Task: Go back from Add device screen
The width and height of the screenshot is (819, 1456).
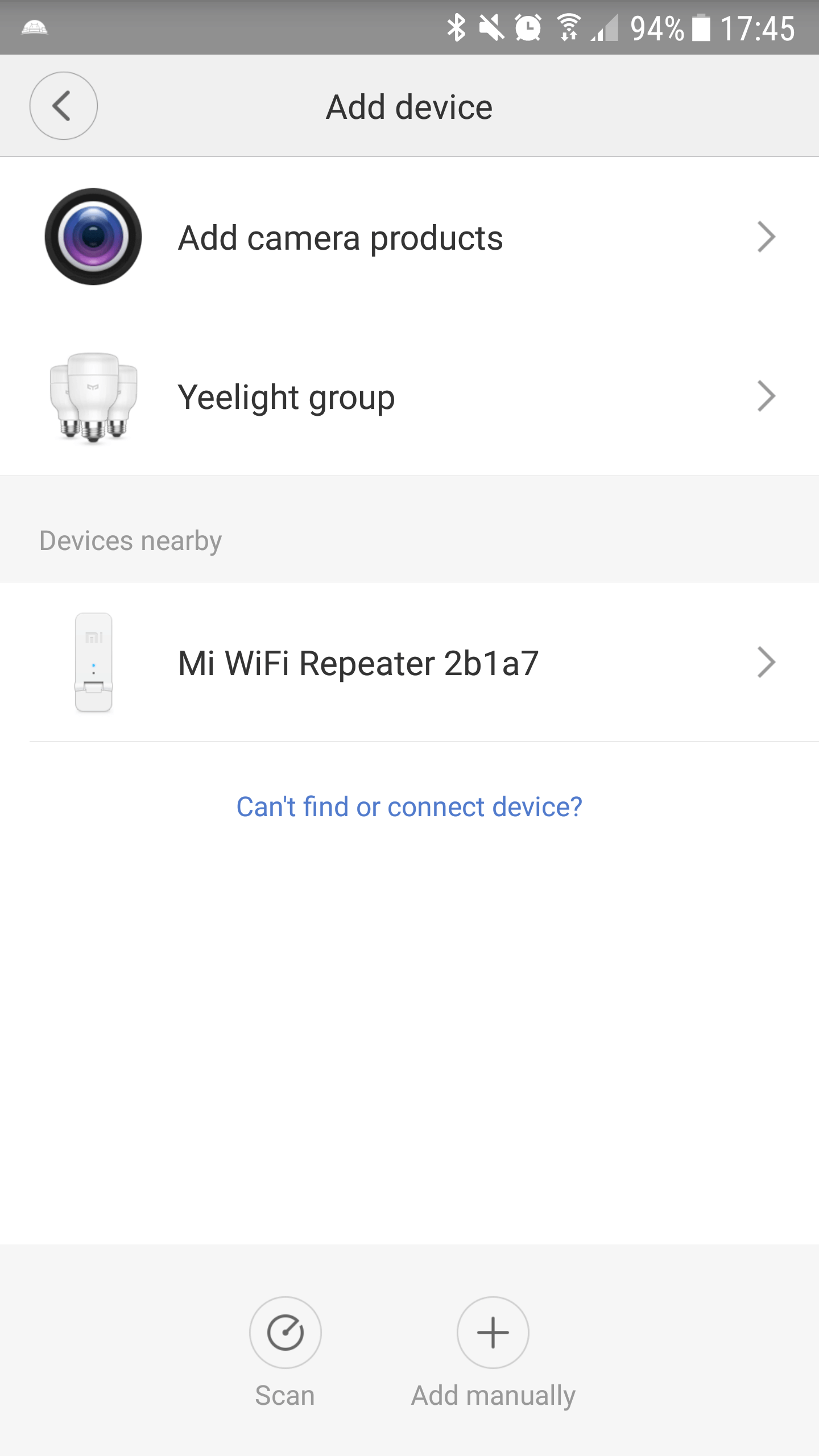Action: tap(63, 106)
